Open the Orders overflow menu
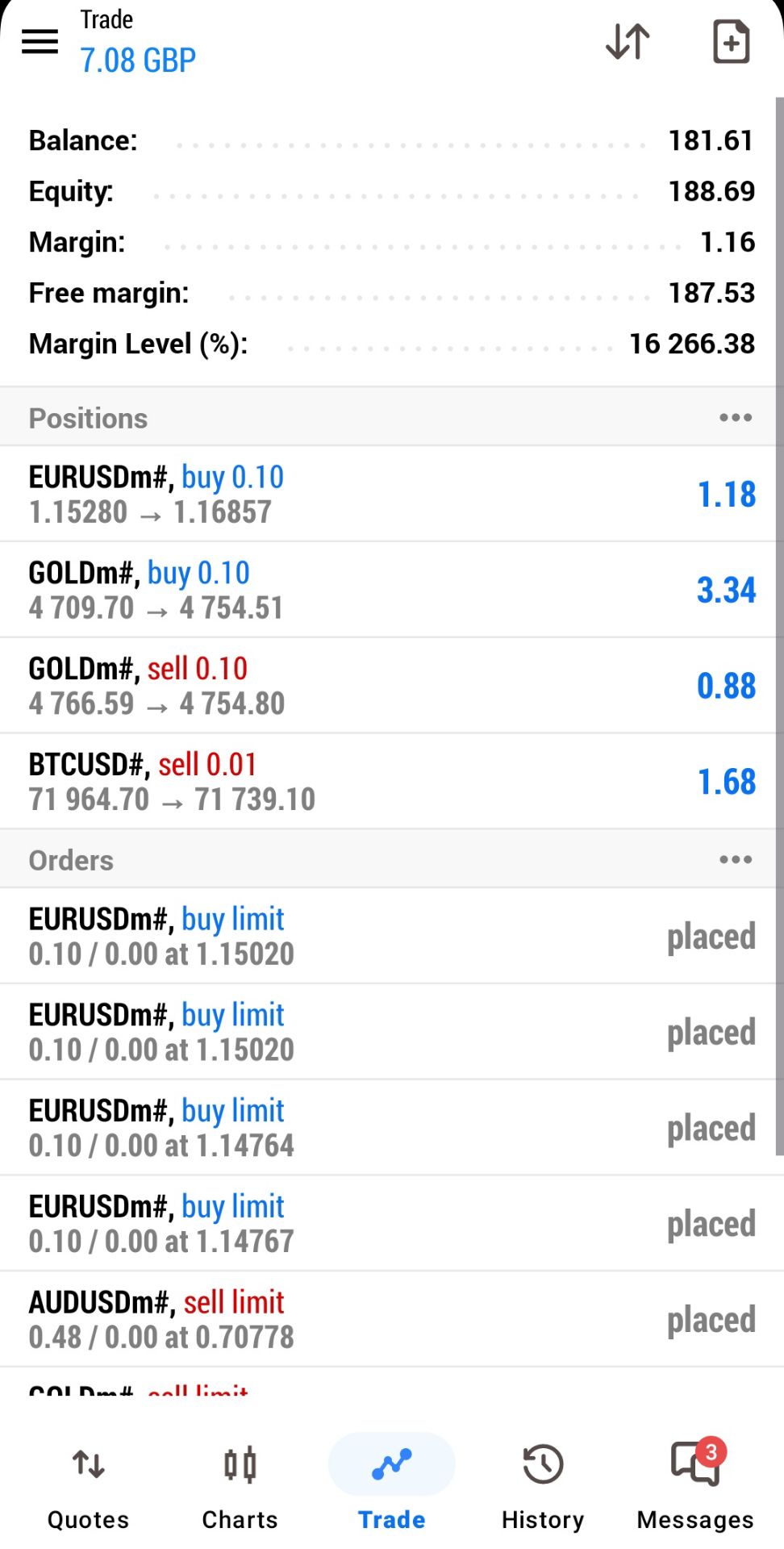Screen dimensions: 784x1549 click(x=735, y=860)
